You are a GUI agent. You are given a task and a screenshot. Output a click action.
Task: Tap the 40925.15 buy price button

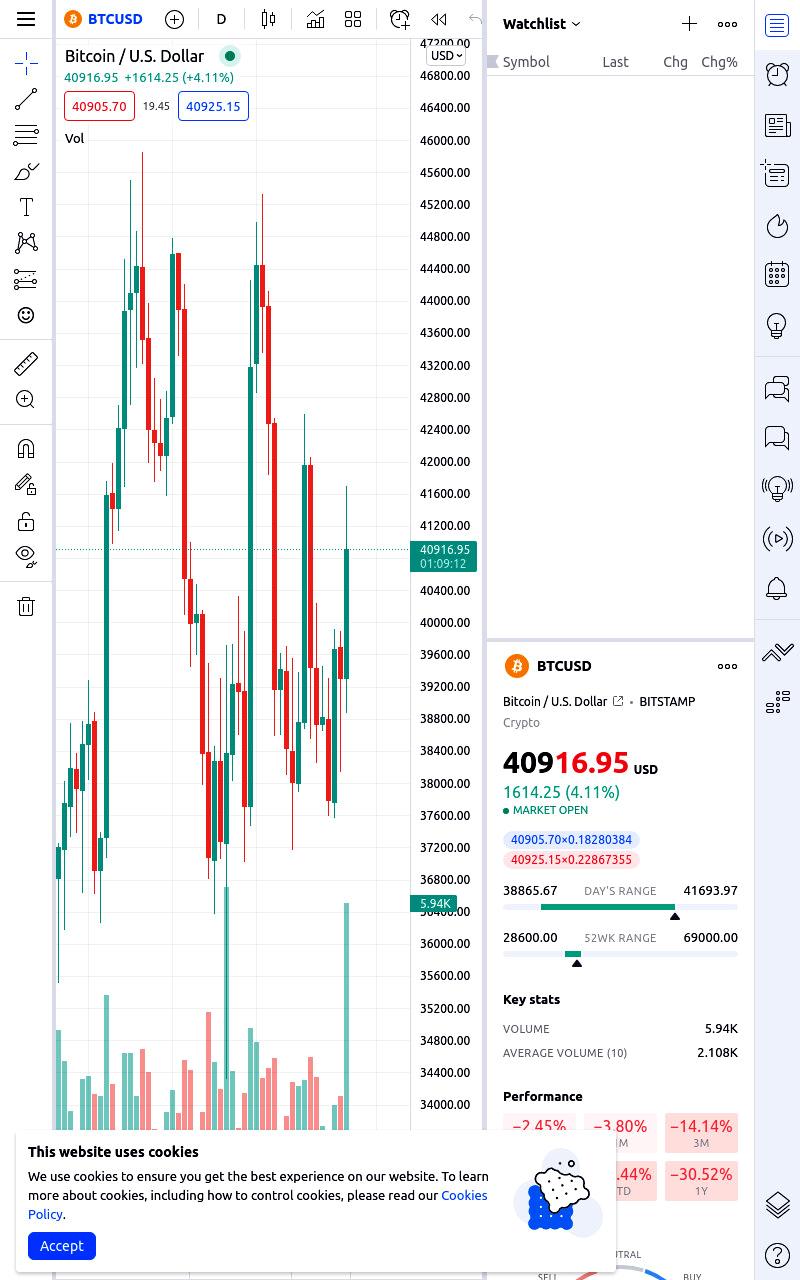coord(213,106)
